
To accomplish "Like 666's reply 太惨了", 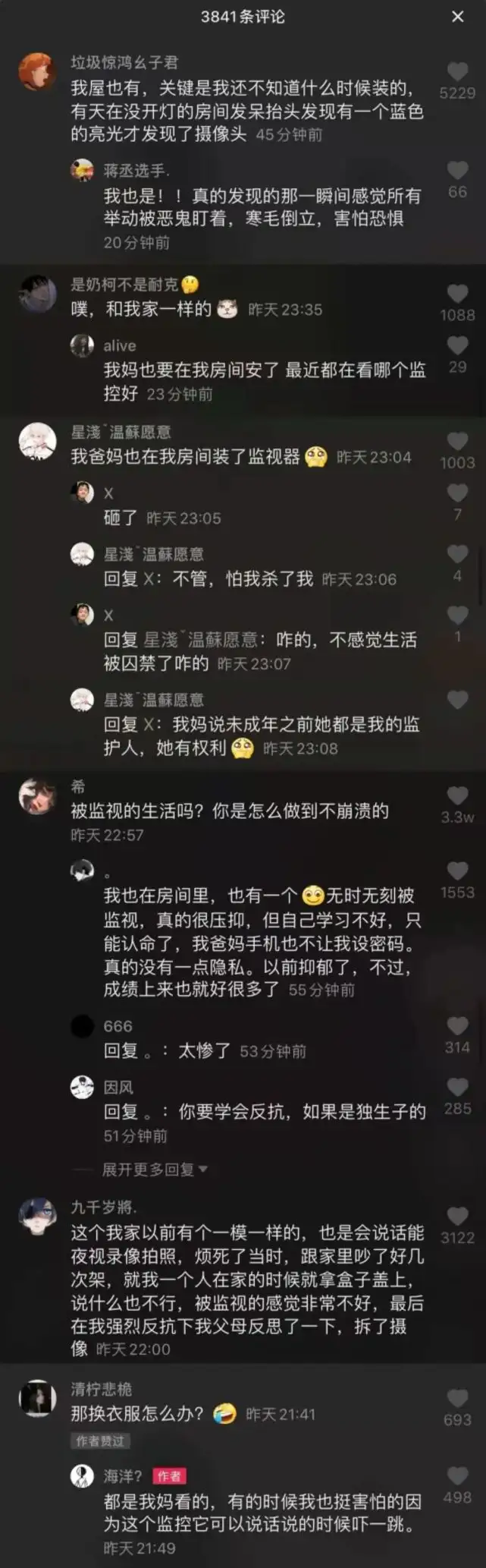I will click(x=457, y=1026).
